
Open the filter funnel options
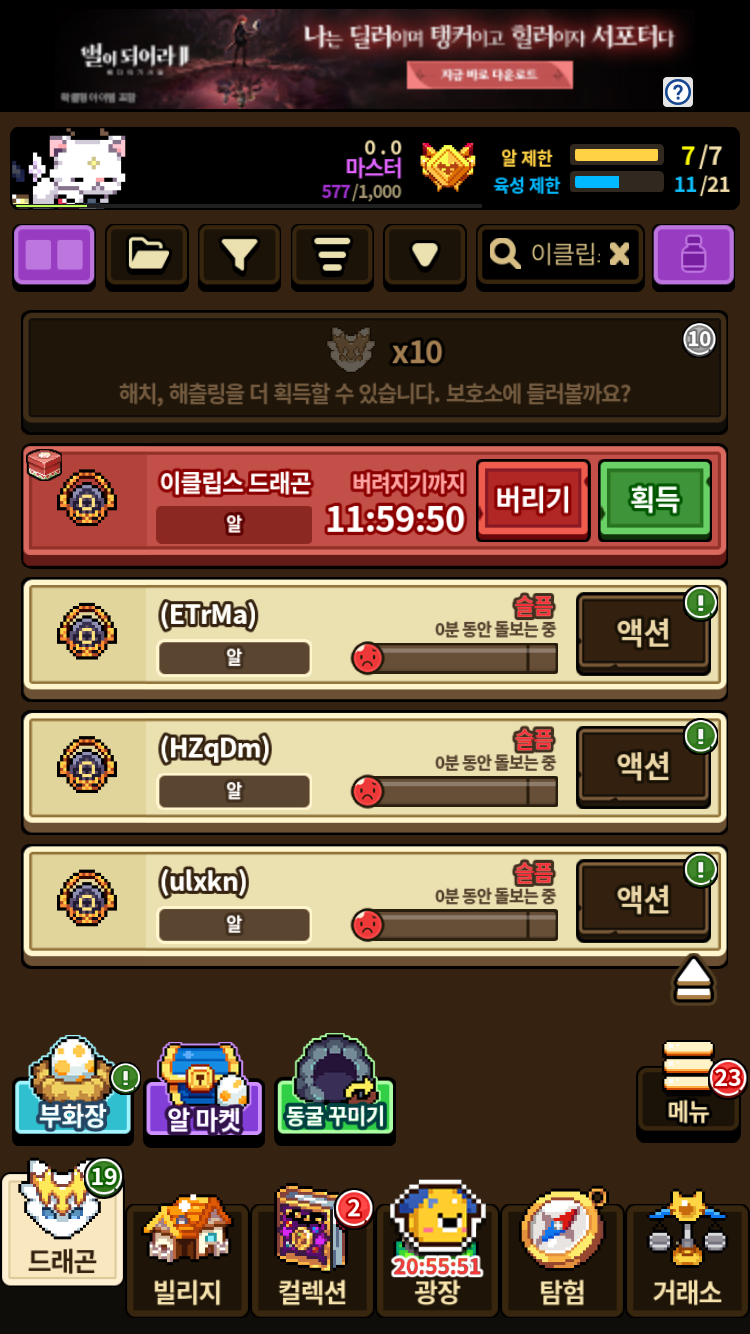[240, 255]
